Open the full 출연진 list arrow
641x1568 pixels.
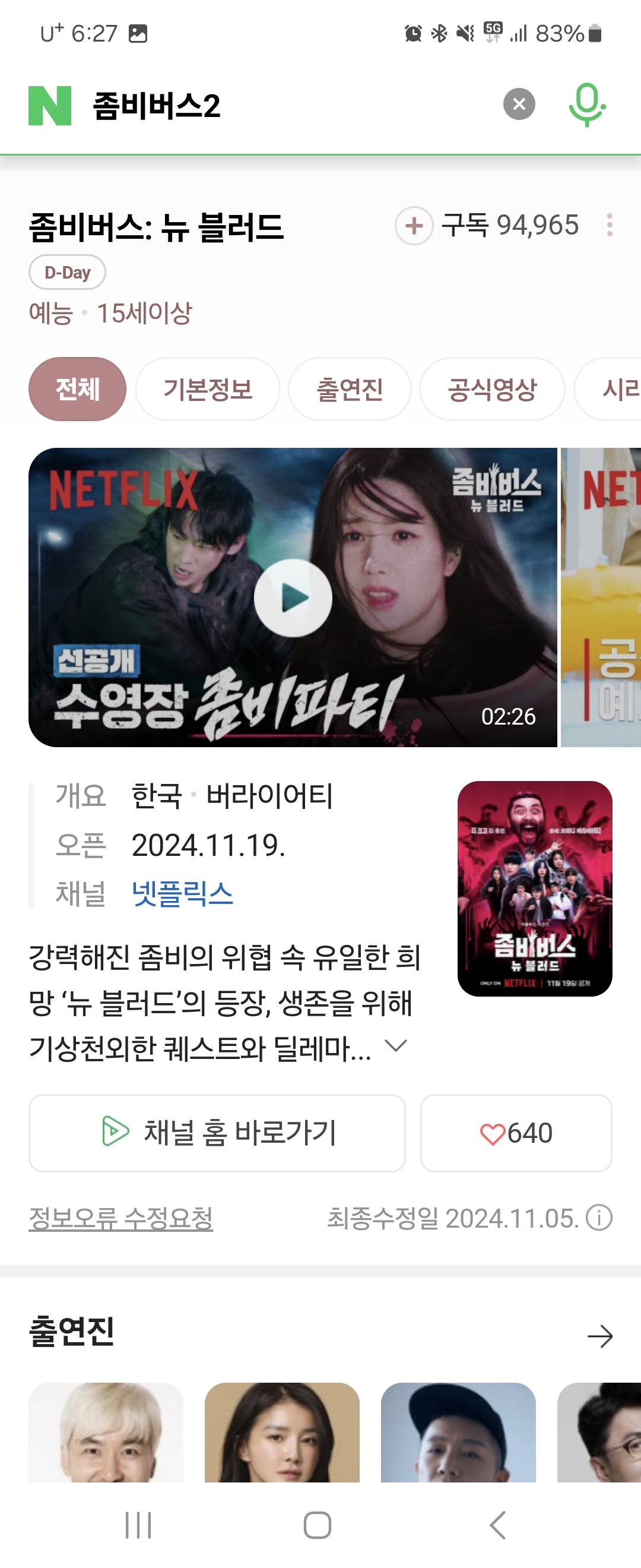click(599, 1336)
